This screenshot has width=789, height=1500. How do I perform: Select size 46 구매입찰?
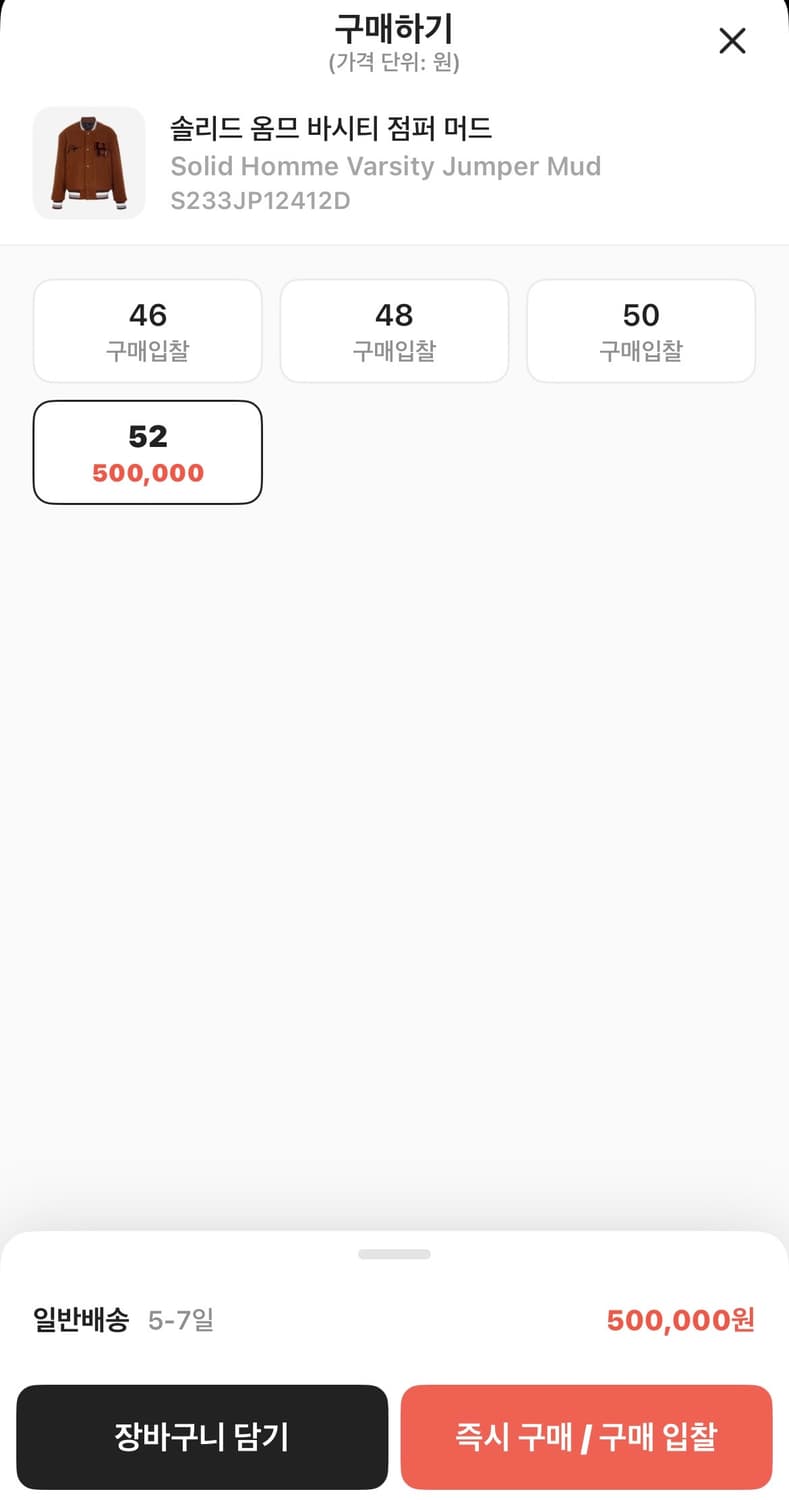pyautogui.click(x=148, y=331)
